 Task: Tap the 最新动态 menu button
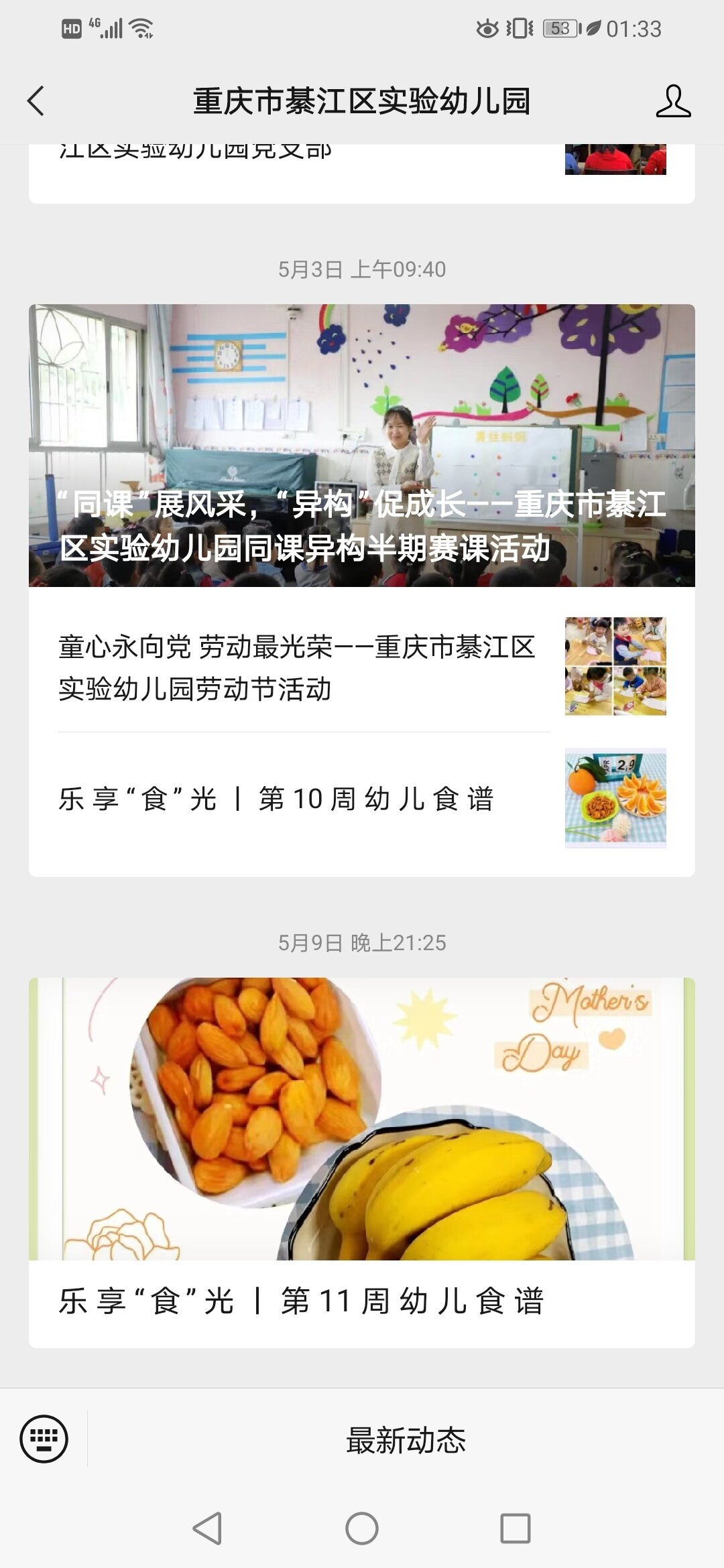[406, 1440]
